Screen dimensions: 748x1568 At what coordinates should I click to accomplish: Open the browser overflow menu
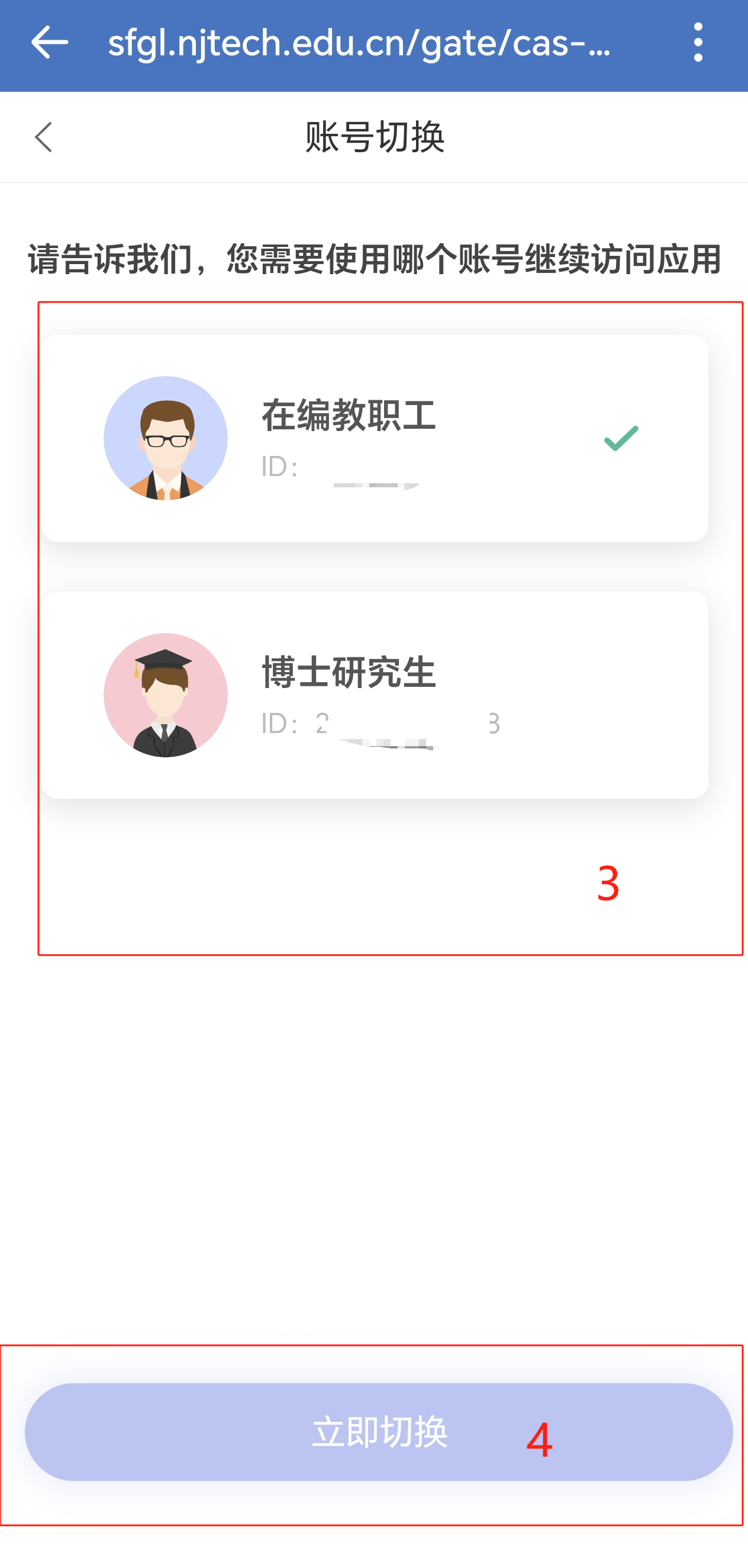point(698,43)
